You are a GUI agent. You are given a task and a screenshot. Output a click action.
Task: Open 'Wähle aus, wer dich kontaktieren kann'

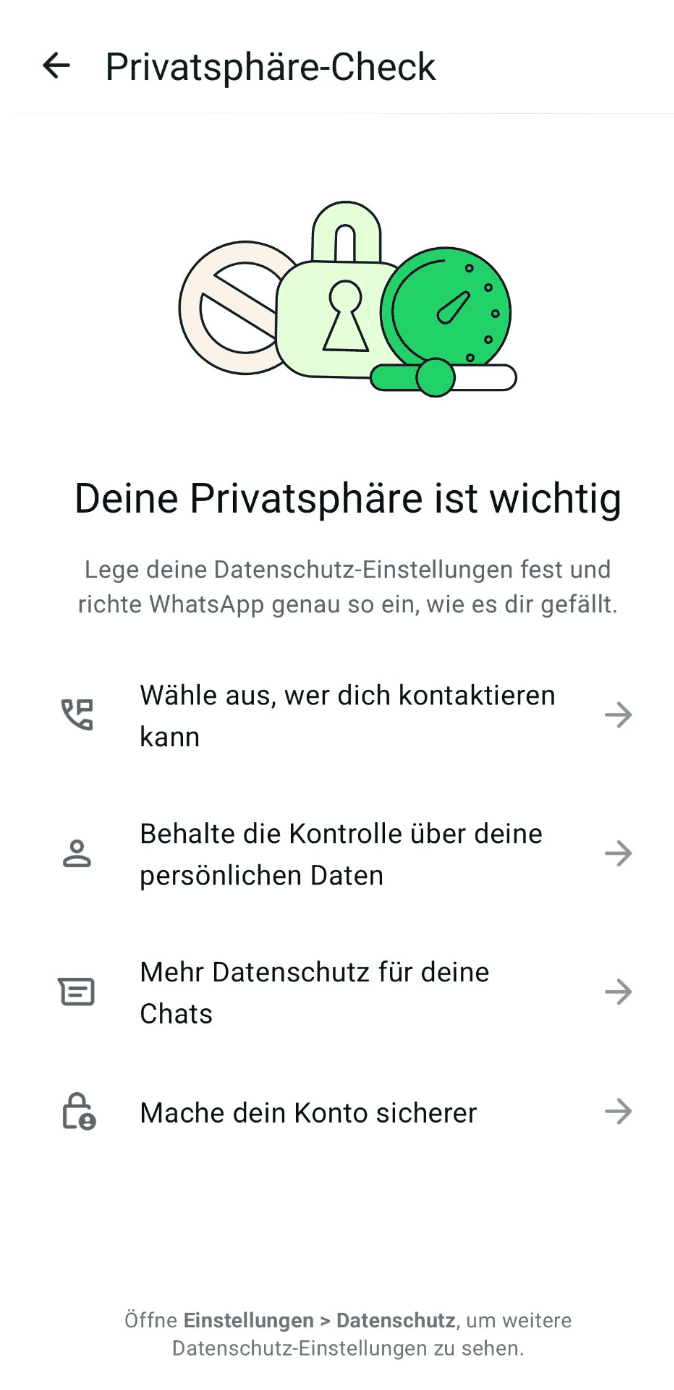(346, 716)
